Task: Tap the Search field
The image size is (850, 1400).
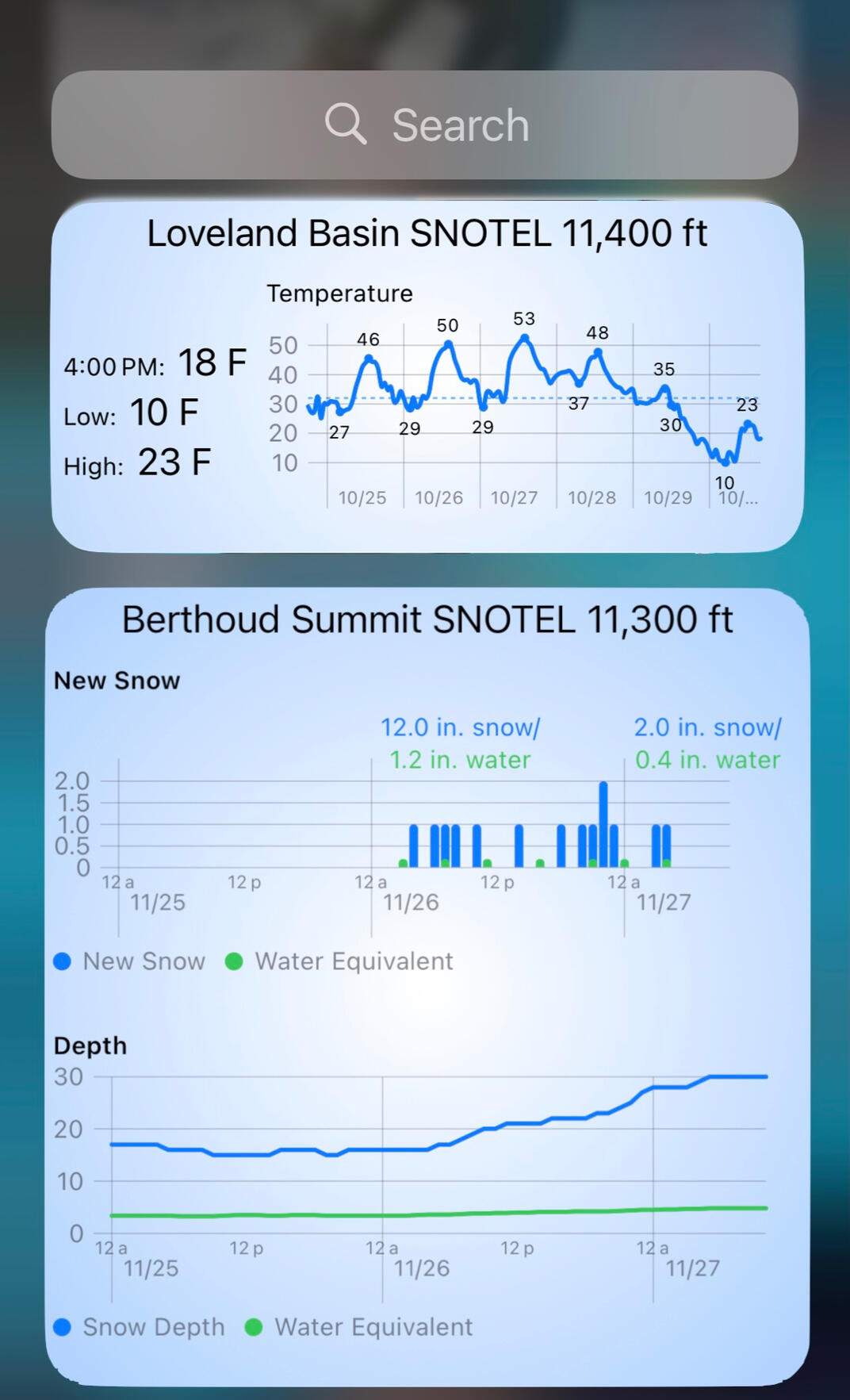Action: (x=425, y=125)
